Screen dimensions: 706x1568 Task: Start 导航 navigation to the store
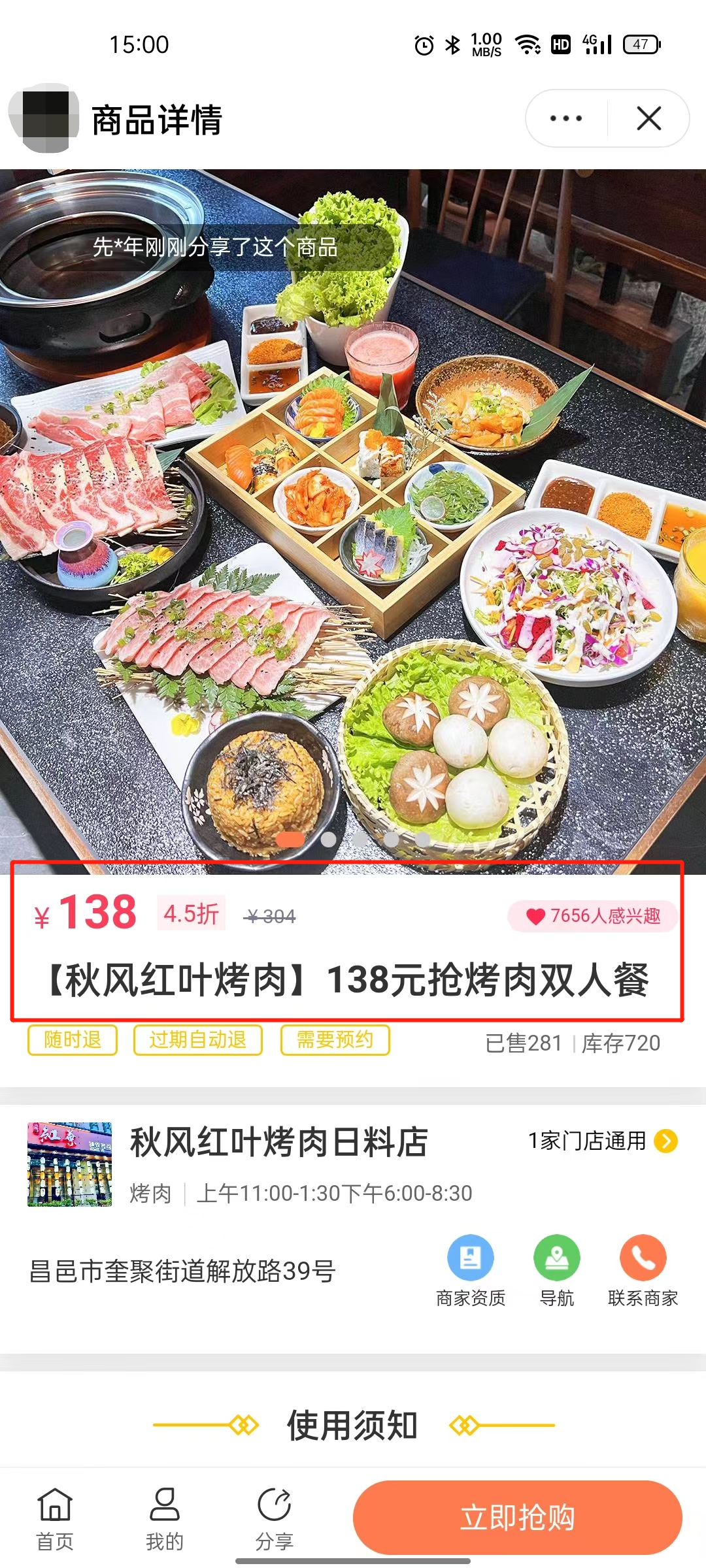click(556, 1270)
